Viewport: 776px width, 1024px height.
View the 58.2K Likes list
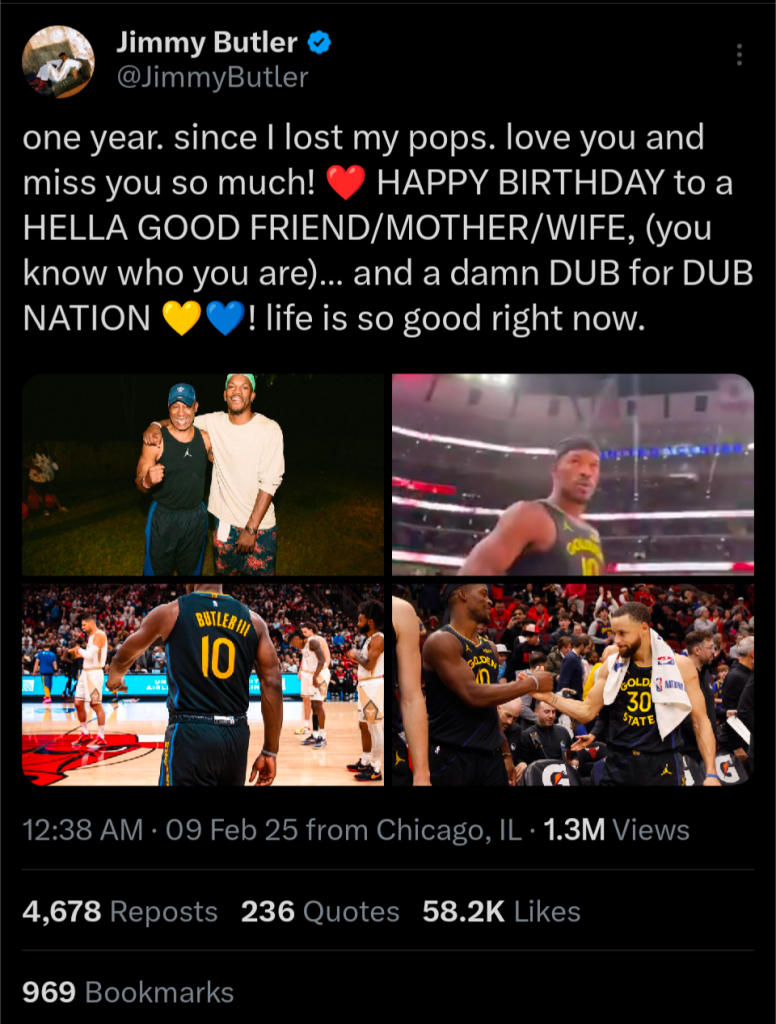tap(501, 912)
